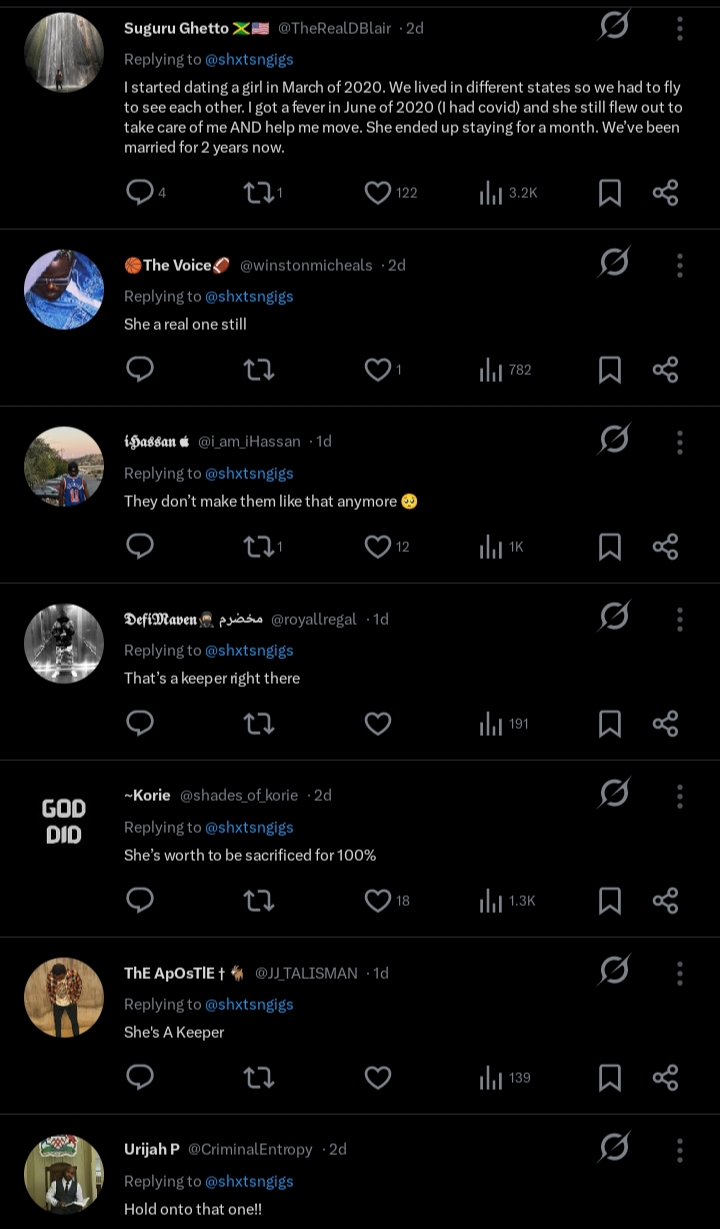Screen dimensions: 720x1229
Task: Like ~Korie's reply
Action: tap(378, 900)
